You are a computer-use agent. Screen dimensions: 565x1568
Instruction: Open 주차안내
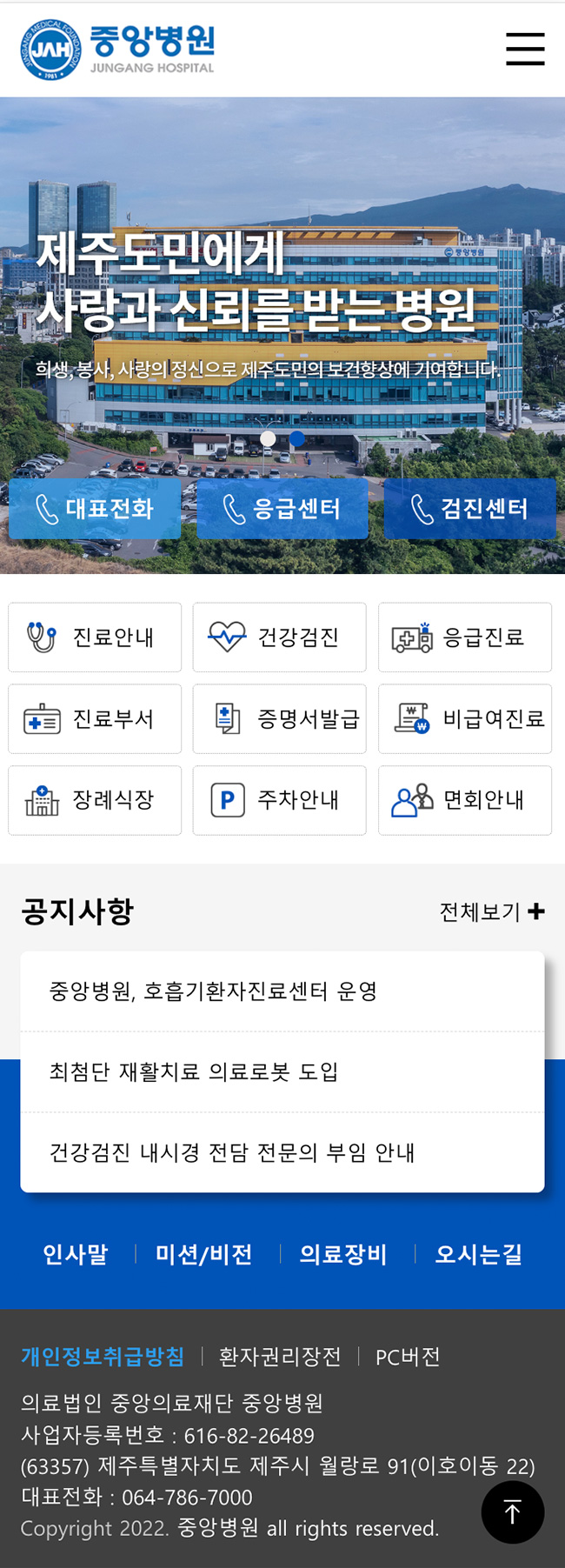[279, 800]
